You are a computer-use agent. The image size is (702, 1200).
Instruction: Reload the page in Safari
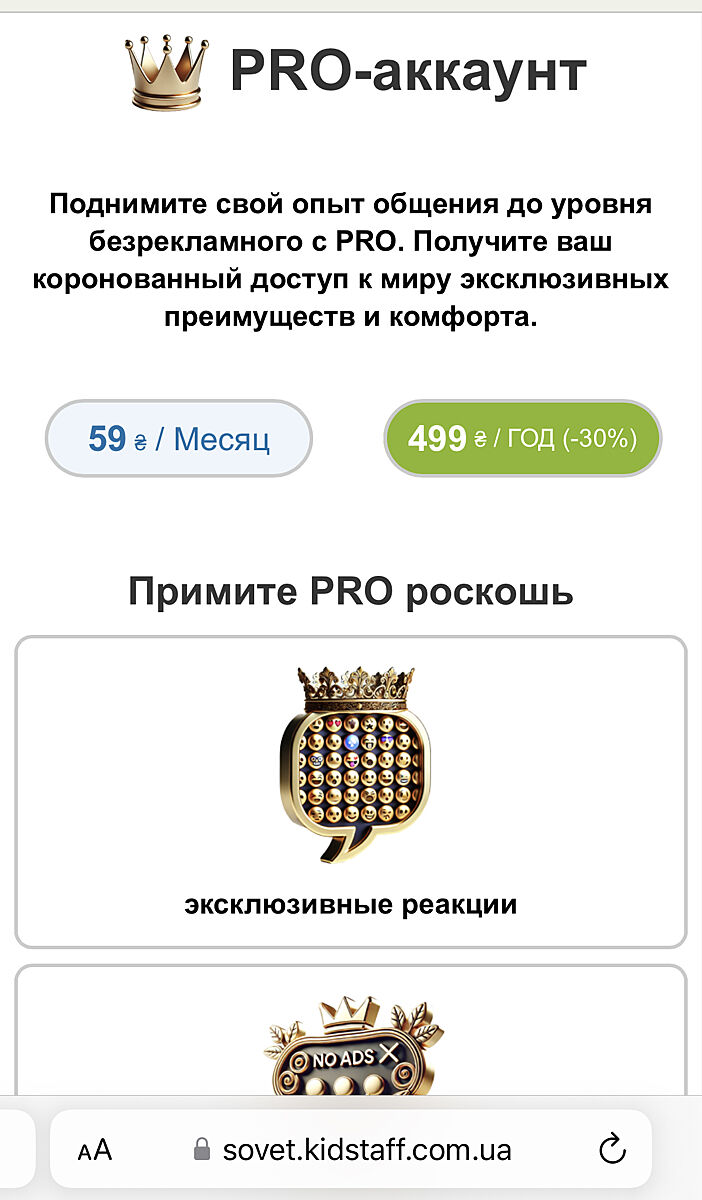(x=612, y=1150)
